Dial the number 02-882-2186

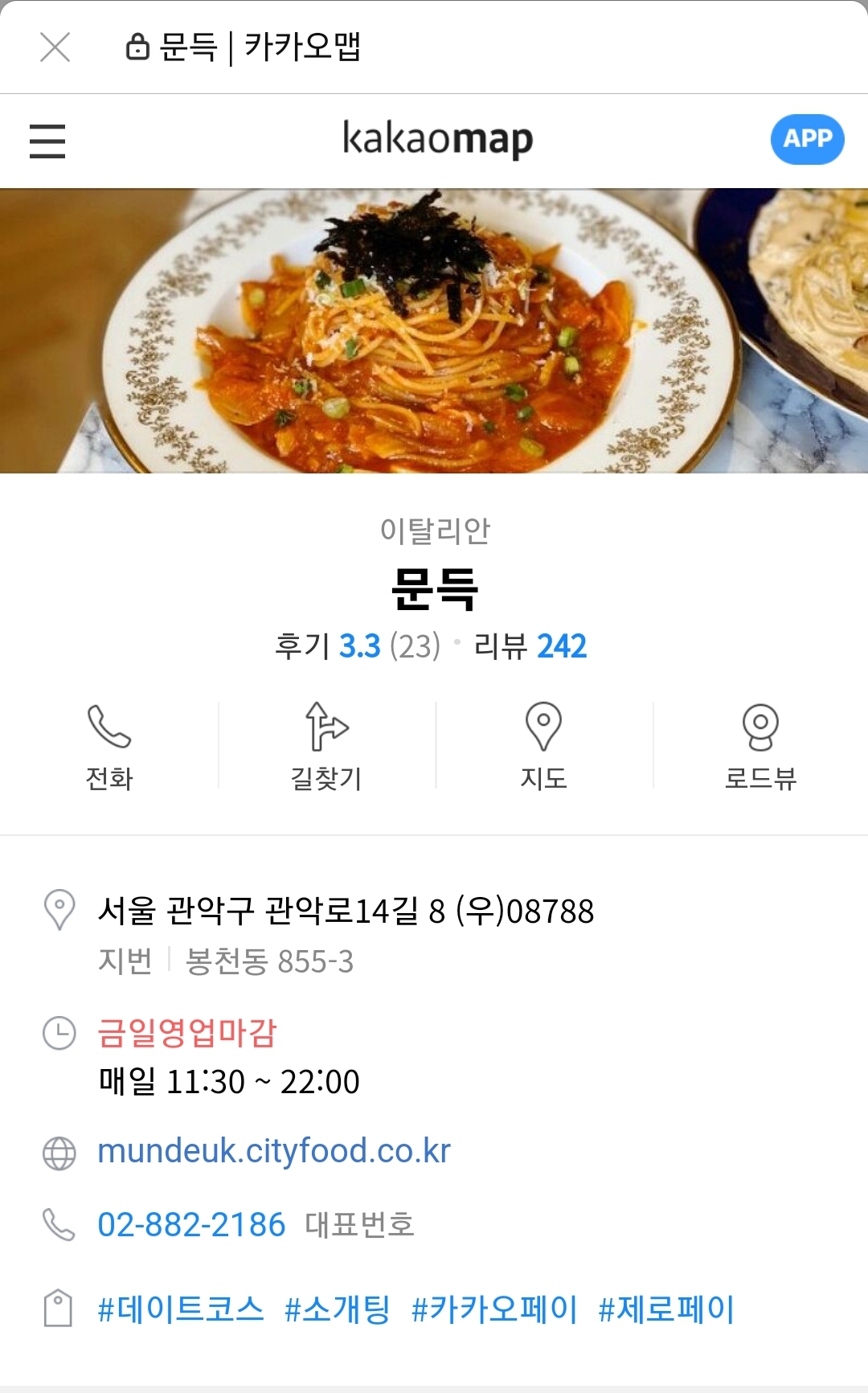click(x=191, y=1225)
